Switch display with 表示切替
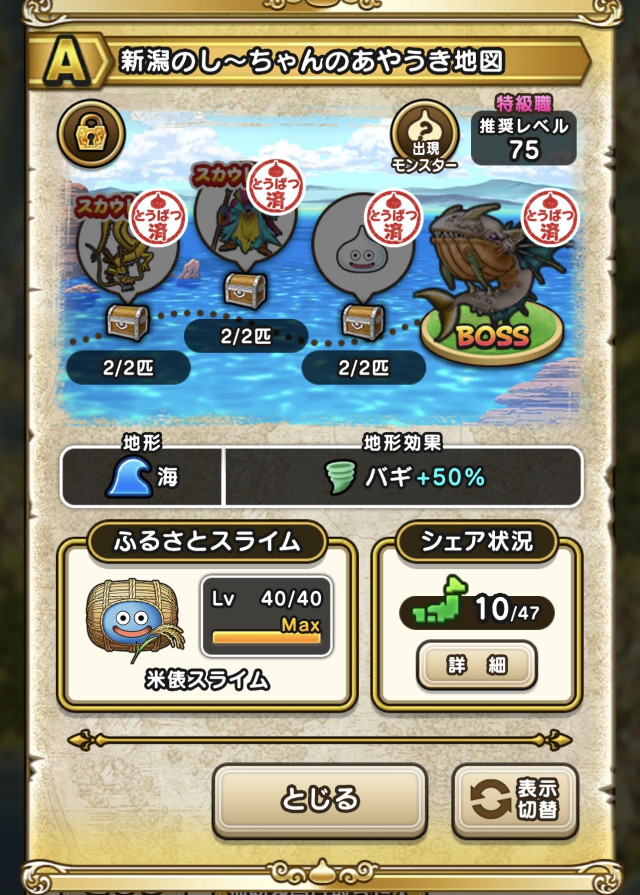 [x=514, y=800]
